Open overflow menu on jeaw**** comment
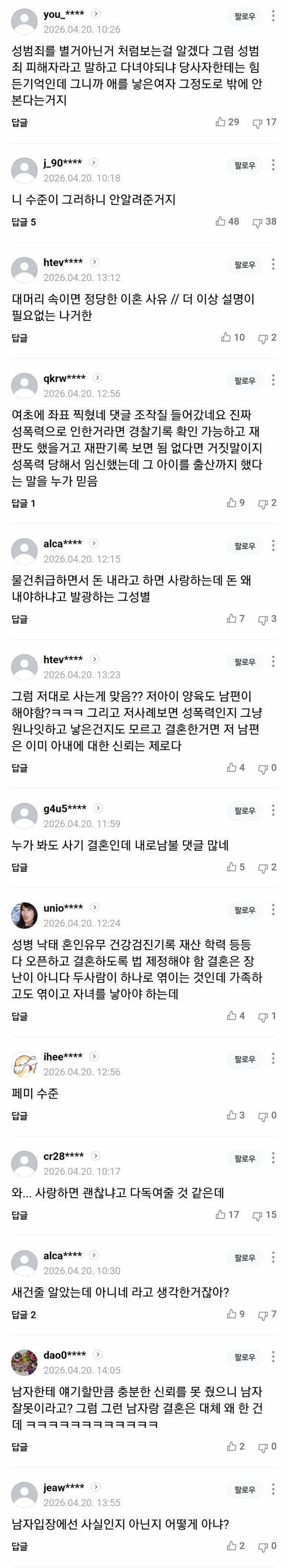Viewport: 288px width, 1568px height. [274, 1489]
